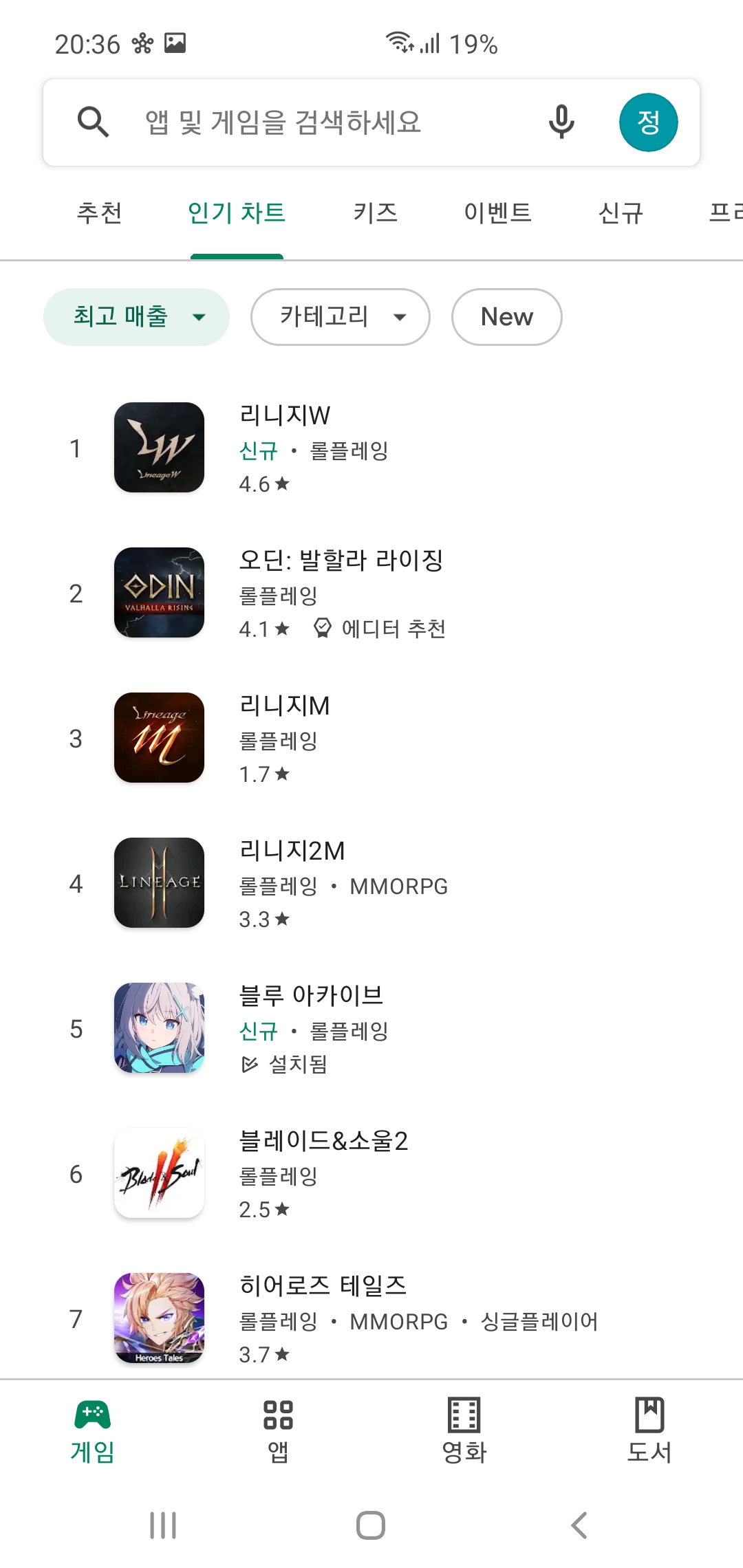Start voice search with the microphone
The width and height of the screenshot is (743, 1568).
point(561,122)
